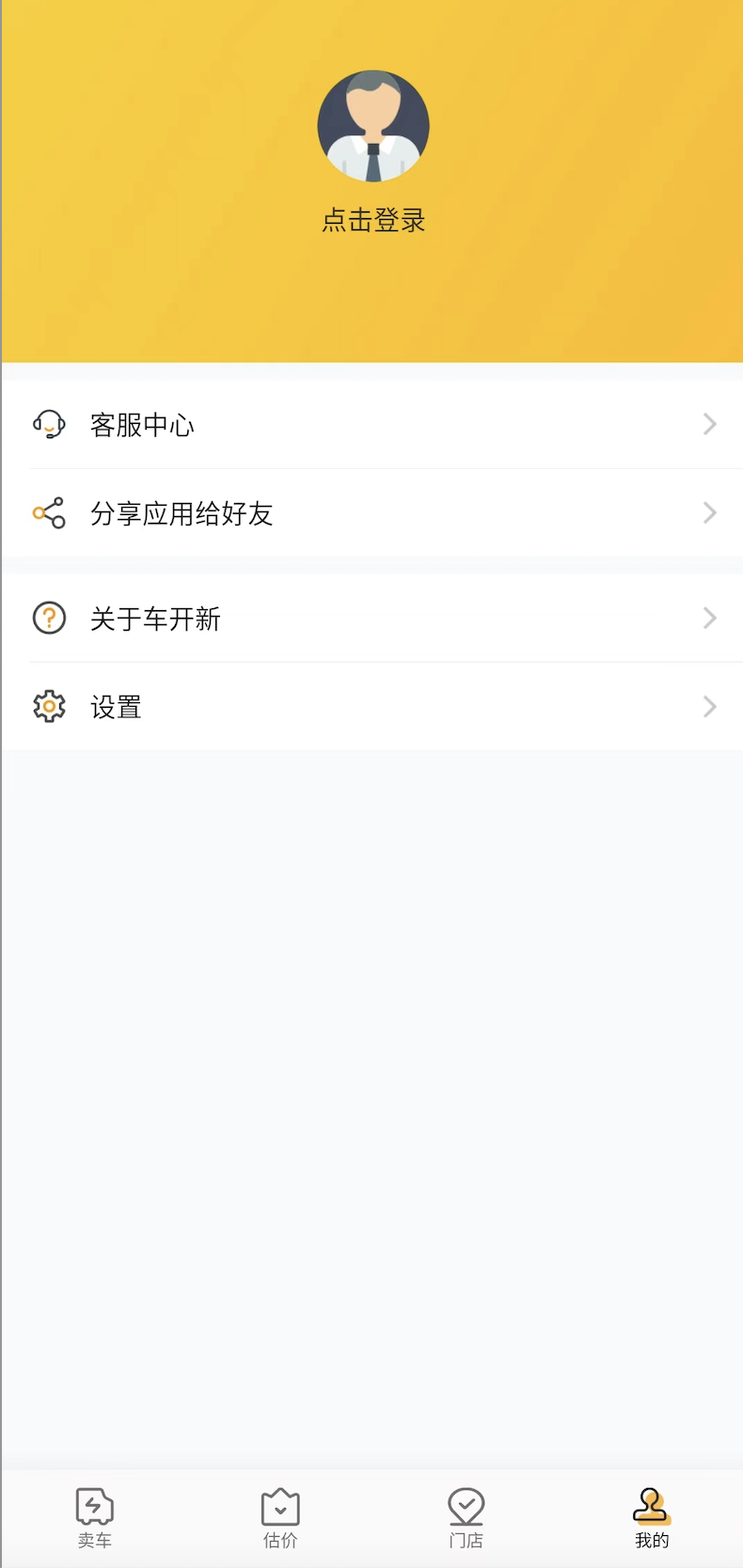Tap the gear icon next to 设置
Screen dimensions: 743x1568
49,706
